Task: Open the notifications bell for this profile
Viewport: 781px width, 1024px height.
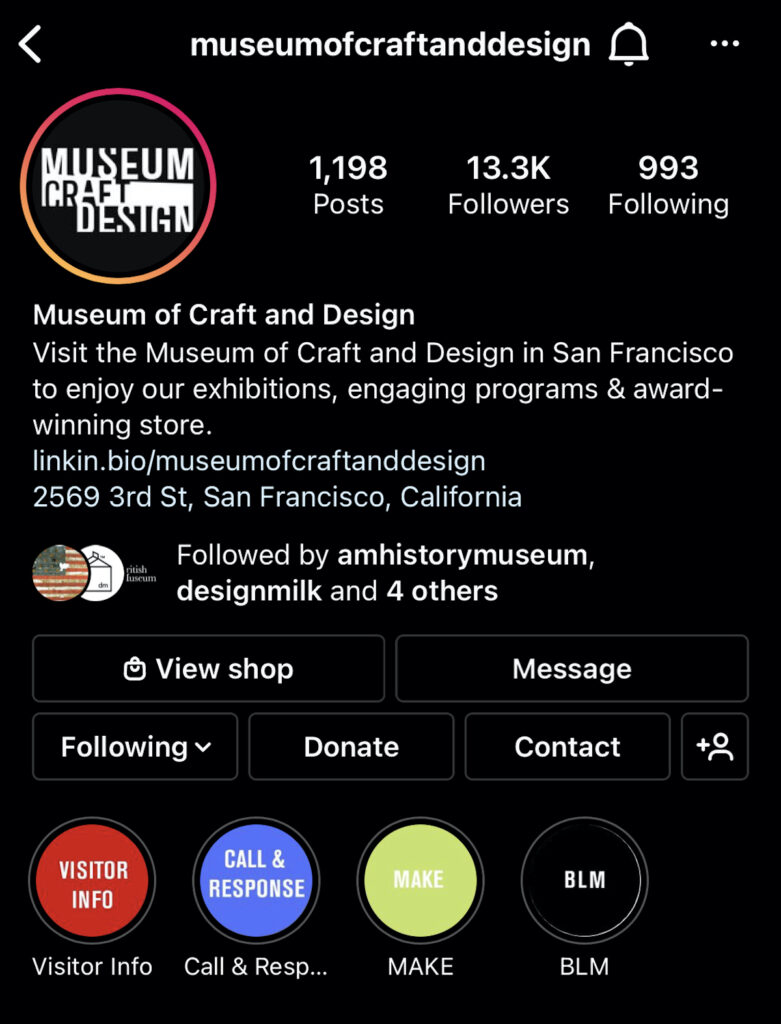Action: [x=628, y=45]
